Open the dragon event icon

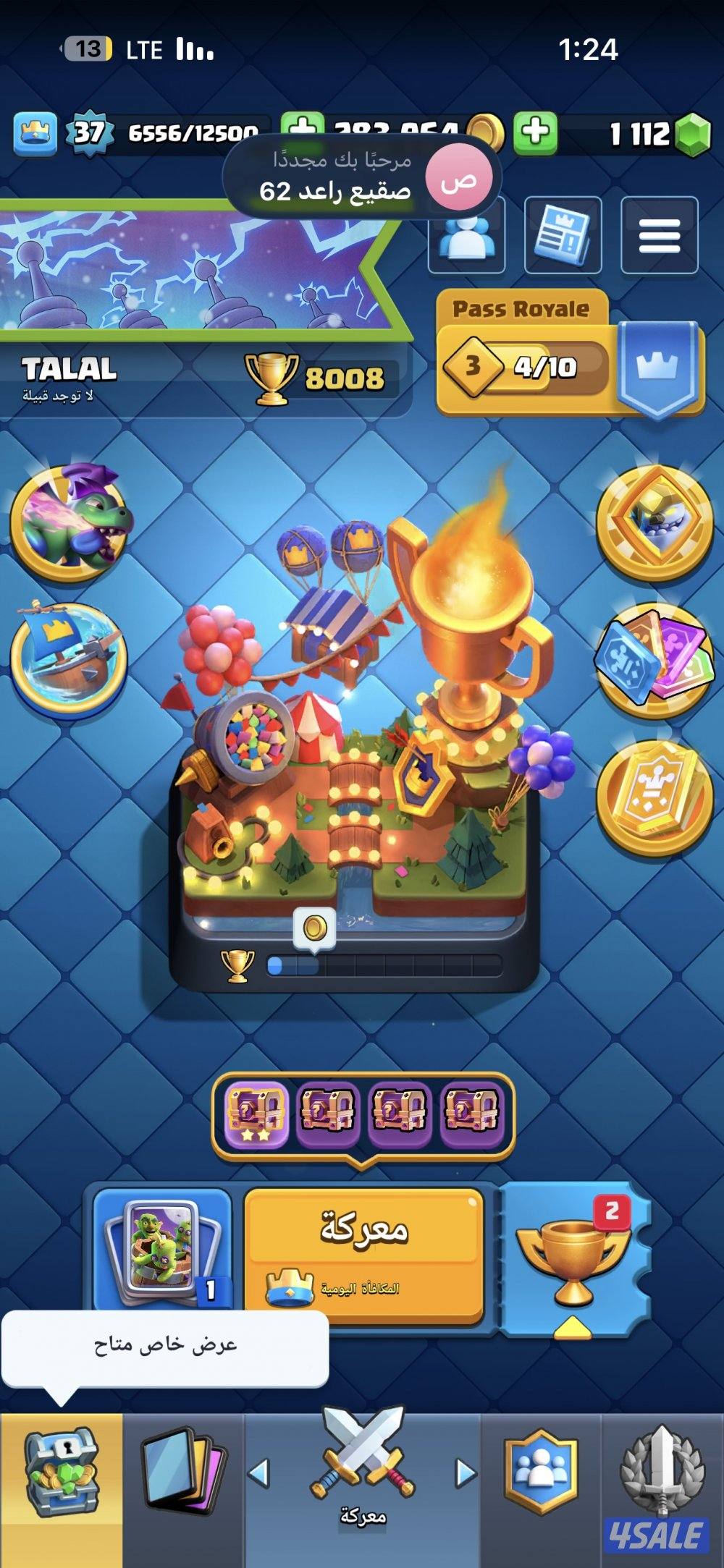tap(70, 522)
